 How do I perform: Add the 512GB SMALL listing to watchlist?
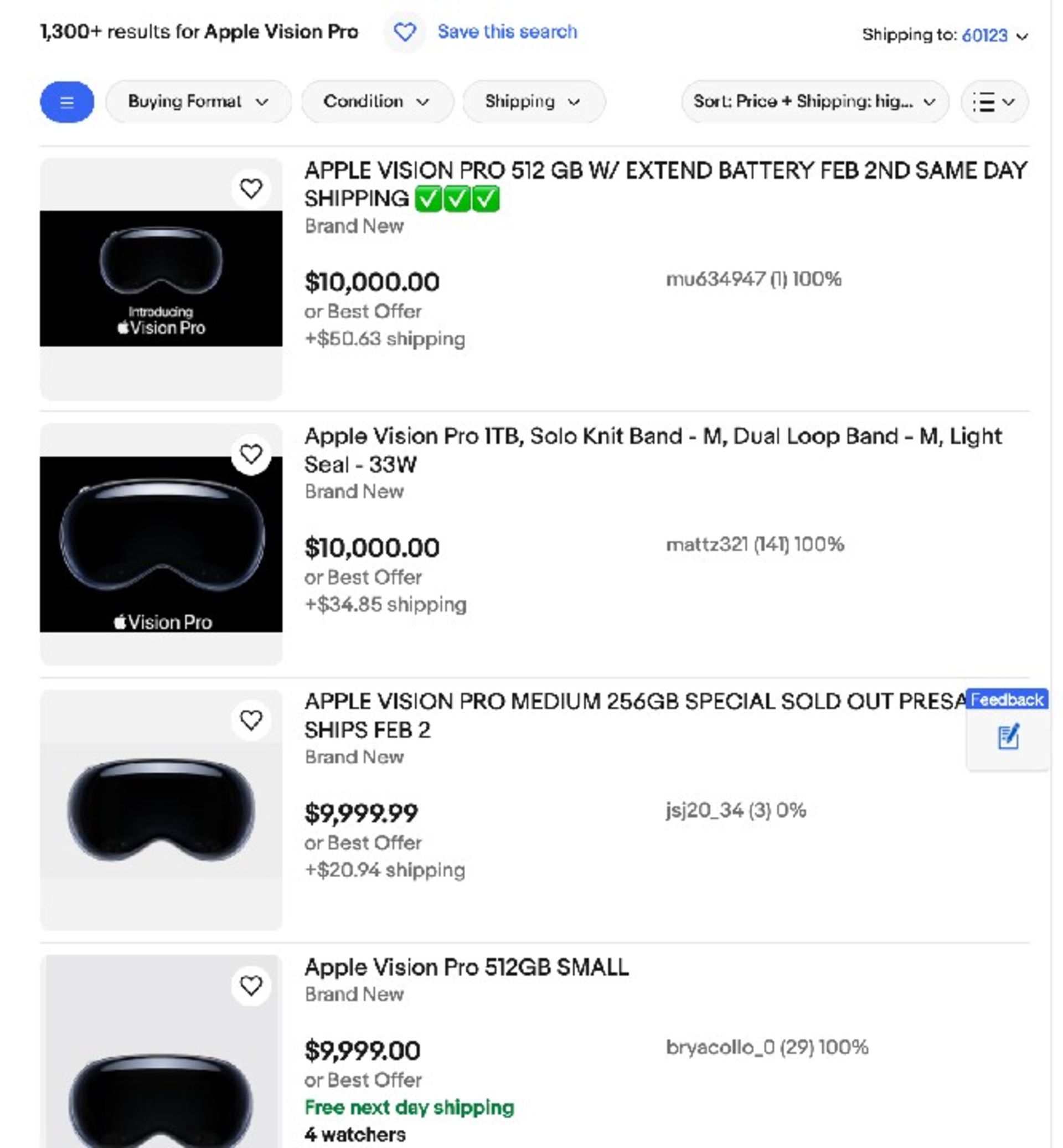251,986
